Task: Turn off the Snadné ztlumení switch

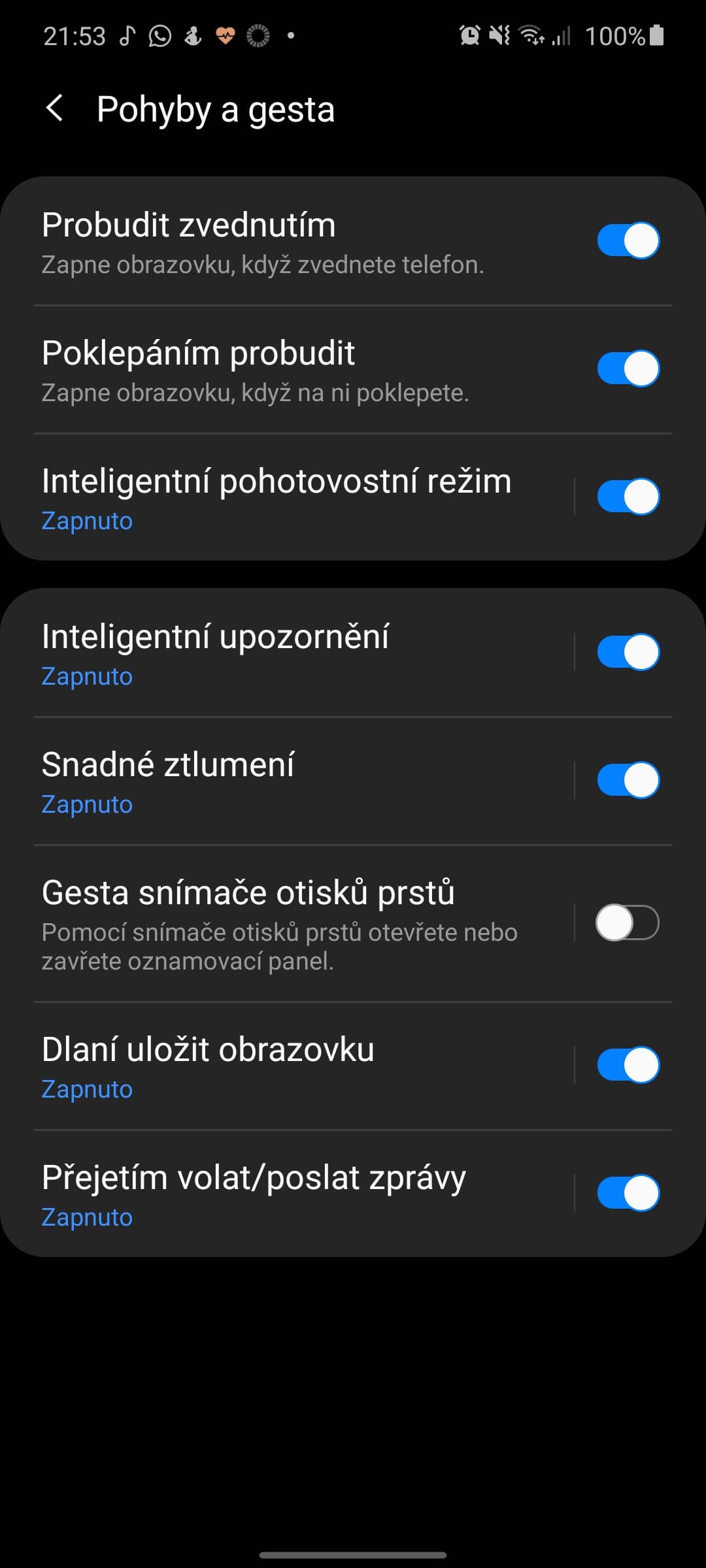Action: [x=628, y=780]
